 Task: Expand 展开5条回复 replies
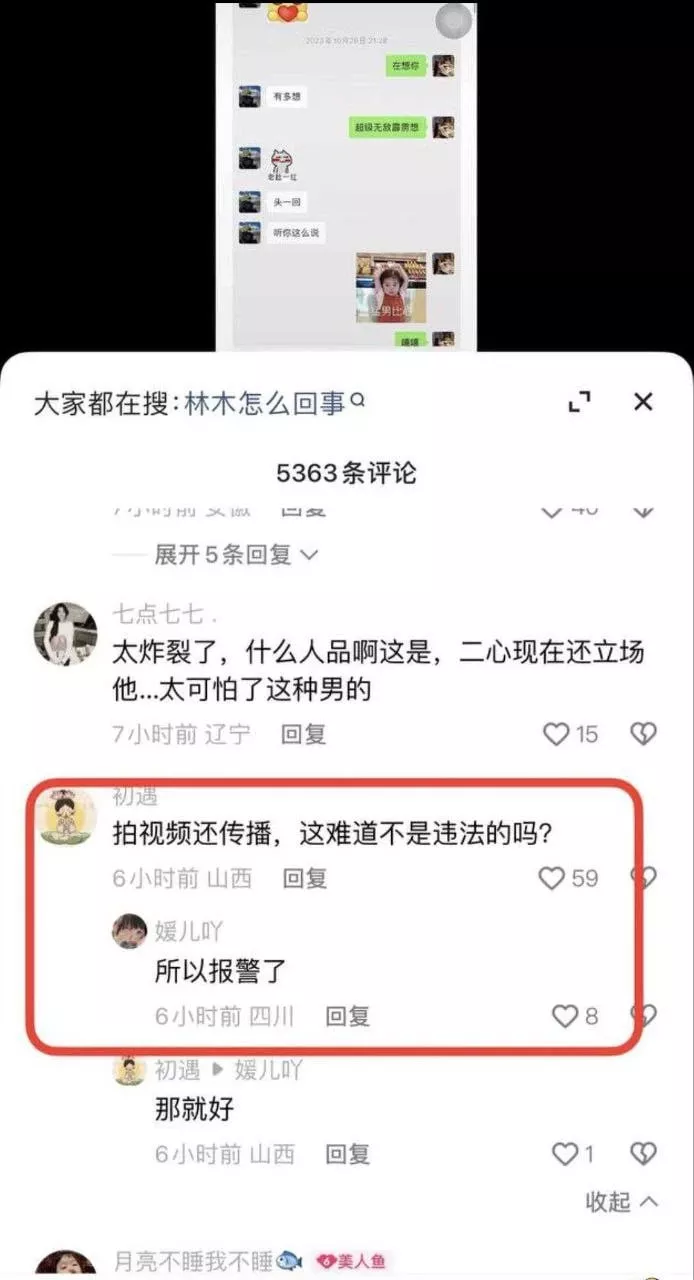[235, 554]
